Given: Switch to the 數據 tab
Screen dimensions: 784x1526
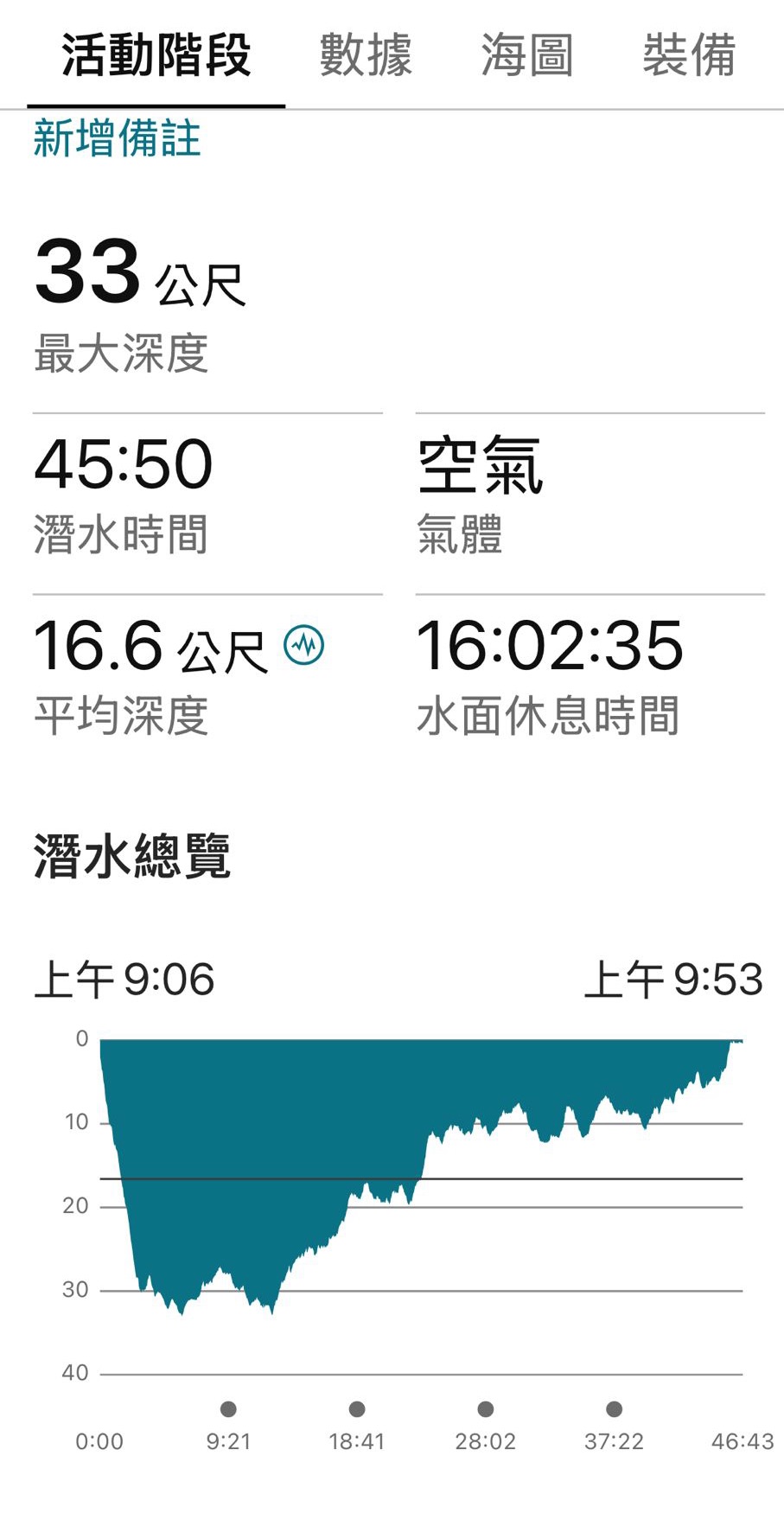Looking at the screenshot, I should click(x=366, y=55).
